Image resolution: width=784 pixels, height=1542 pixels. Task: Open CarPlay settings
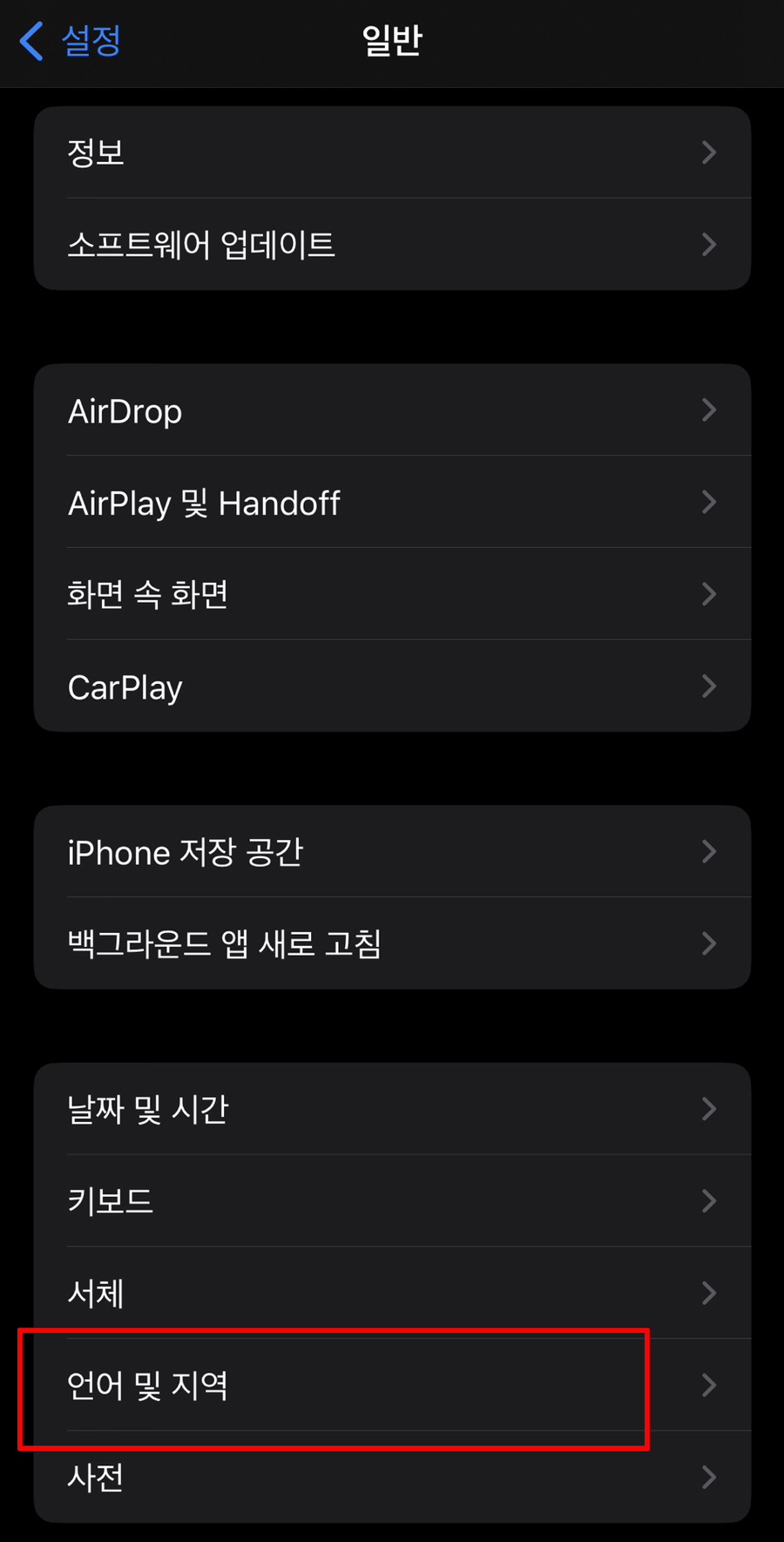(392, 687)
